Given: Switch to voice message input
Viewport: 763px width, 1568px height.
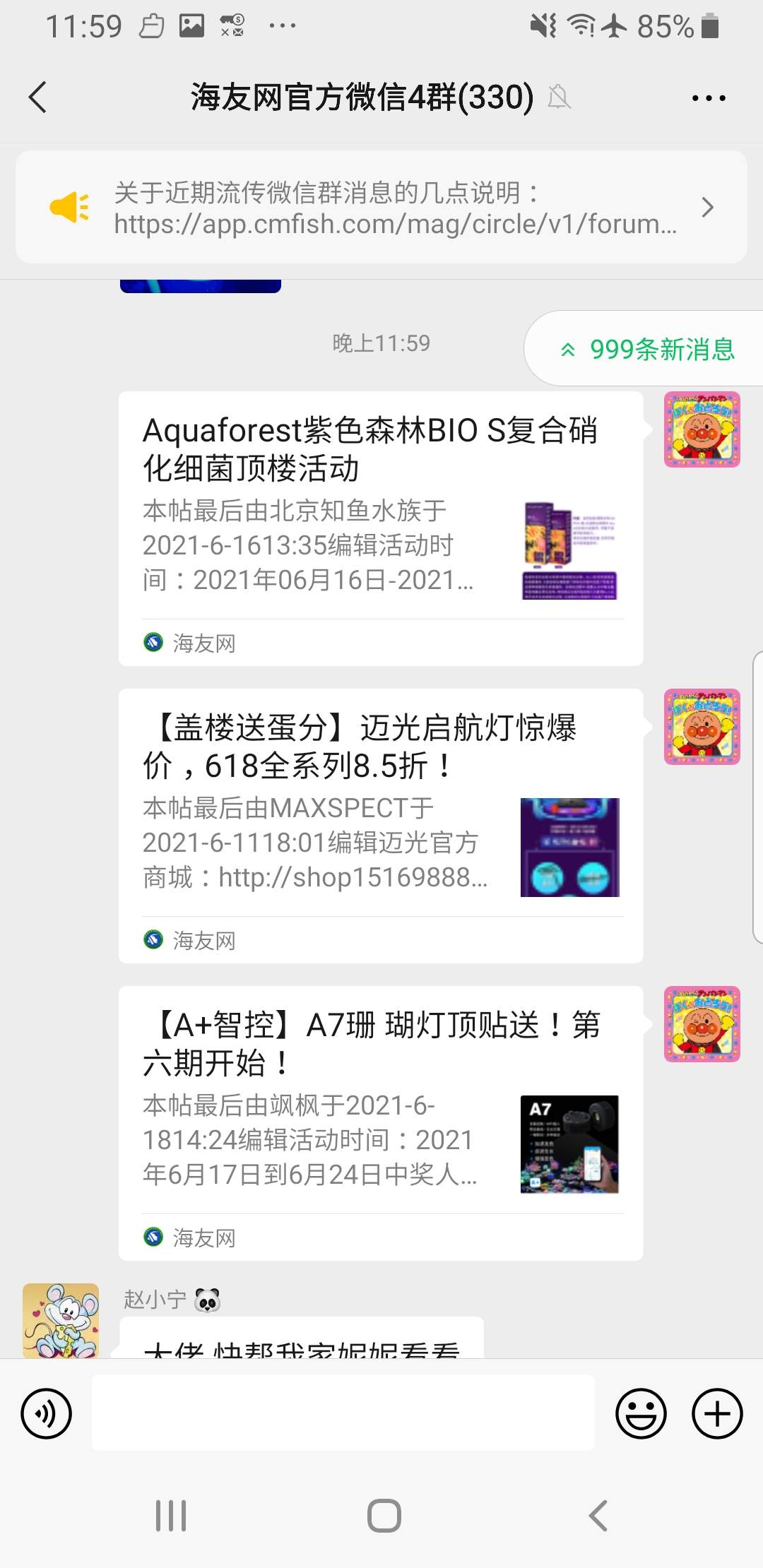Looking at the screenshot, I should [47, 1414].
